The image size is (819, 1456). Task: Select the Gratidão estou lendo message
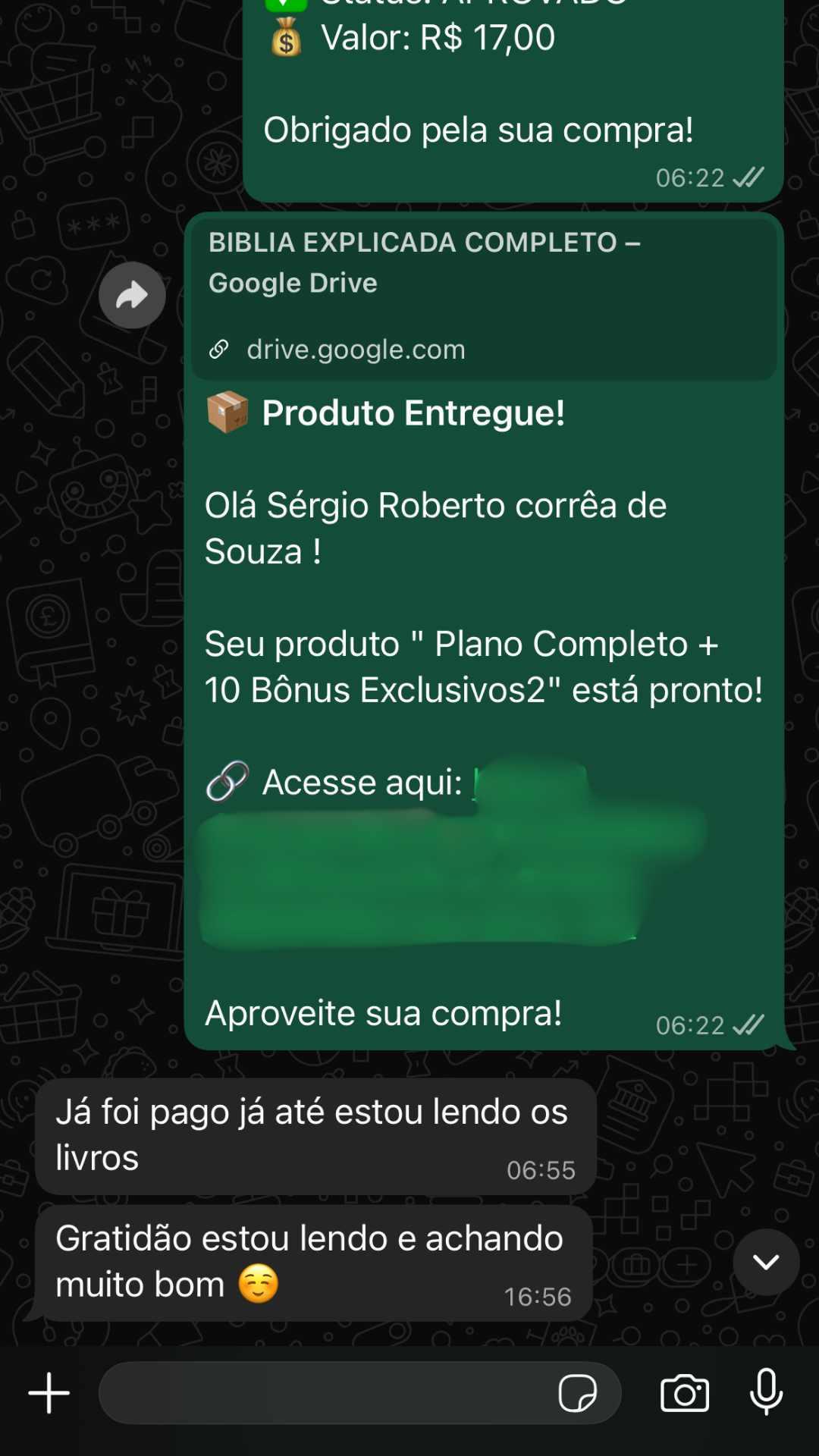click(303, 1260)
